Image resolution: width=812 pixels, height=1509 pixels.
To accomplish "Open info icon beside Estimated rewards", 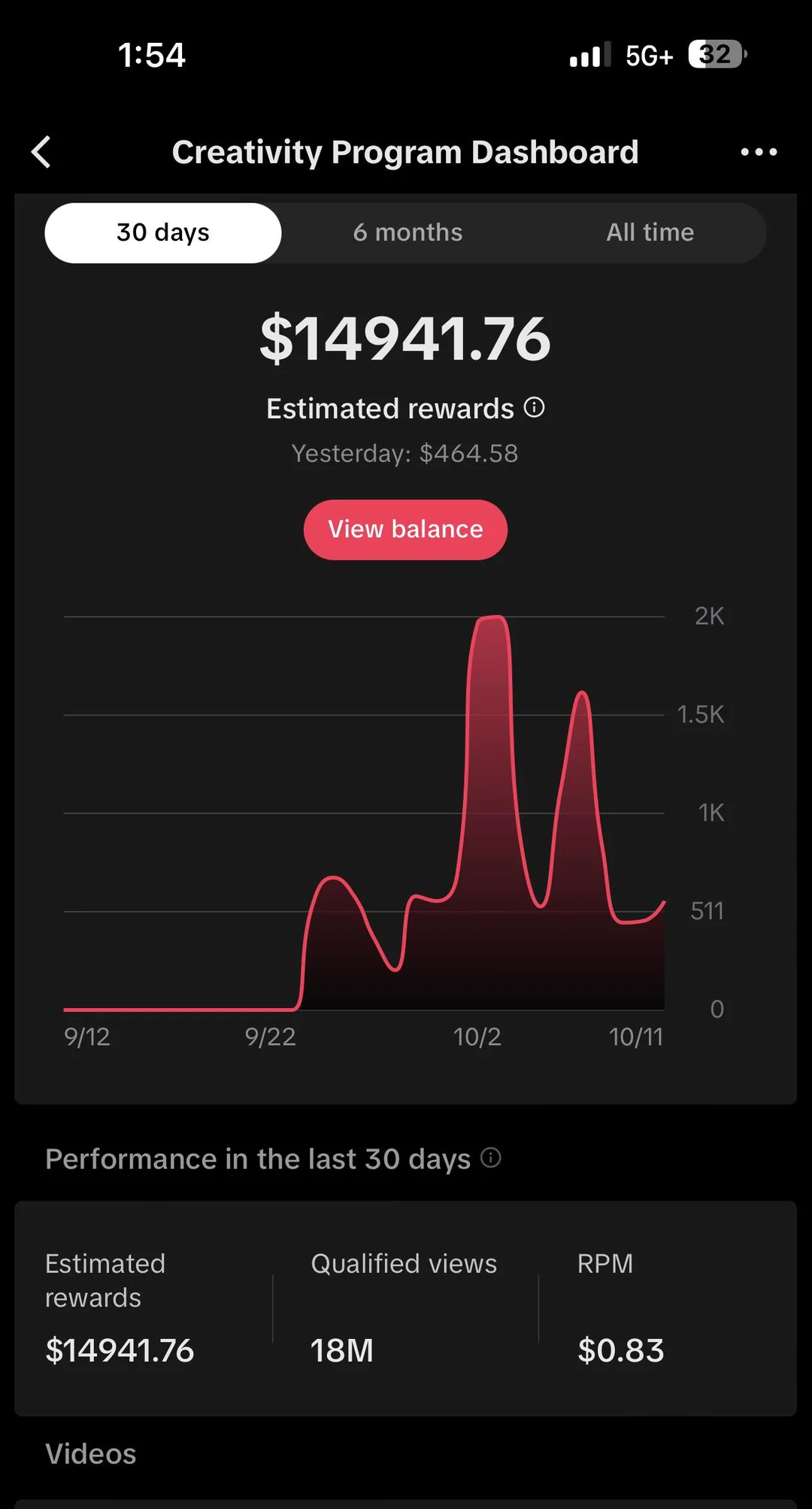I will [x=534, y=408].
